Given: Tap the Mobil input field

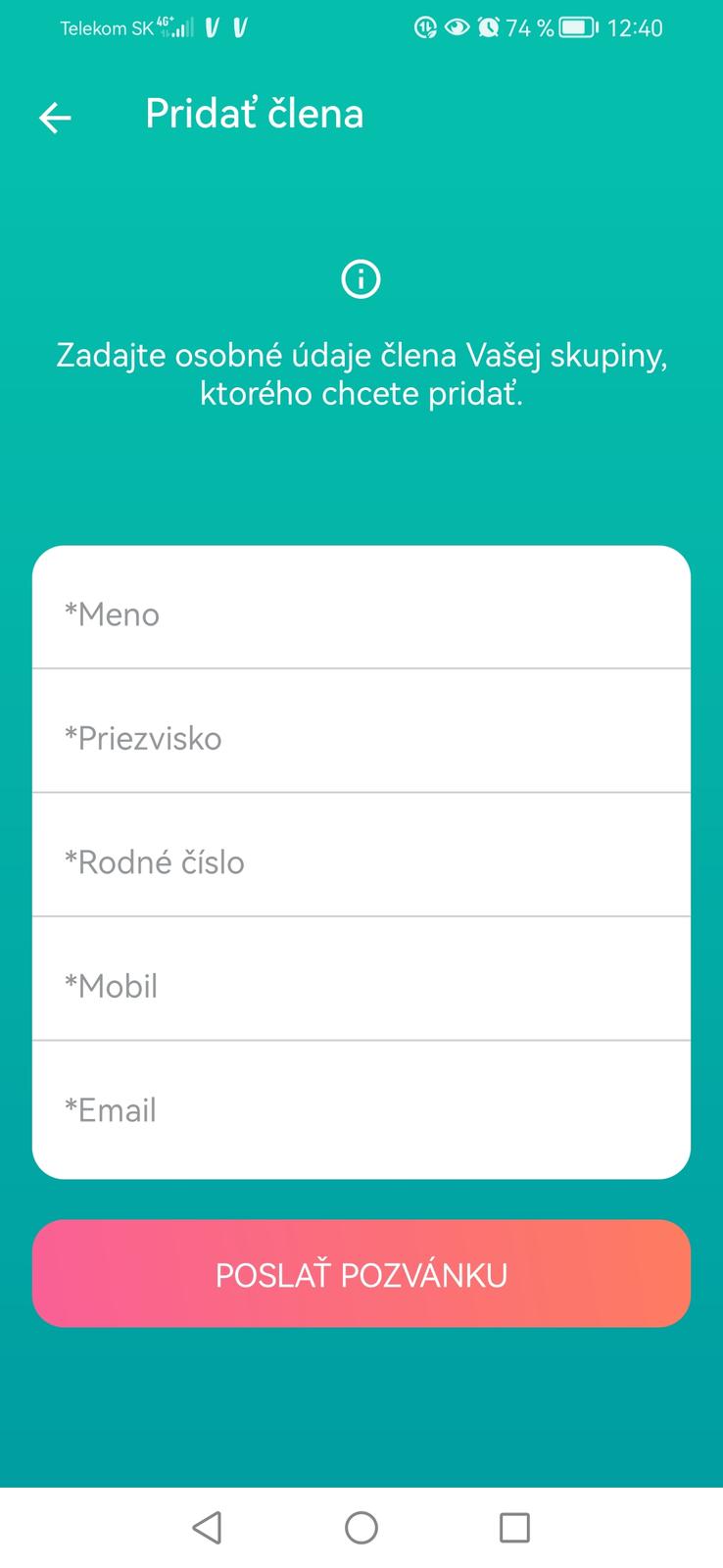Looking at the screenshot, I should [361, 986].
